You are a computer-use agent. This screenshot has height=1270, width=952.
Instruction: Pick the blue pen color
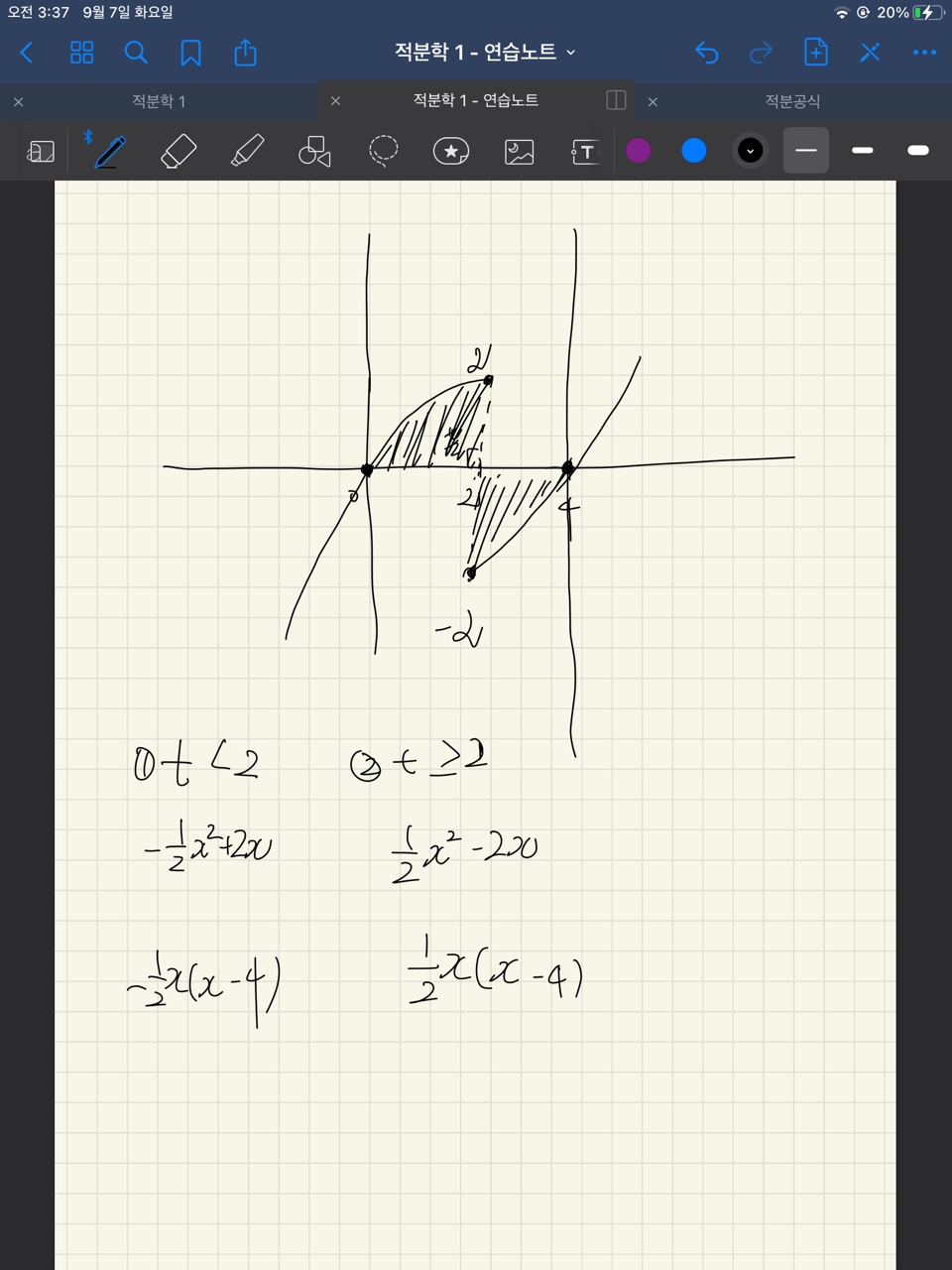pos(694,151)
